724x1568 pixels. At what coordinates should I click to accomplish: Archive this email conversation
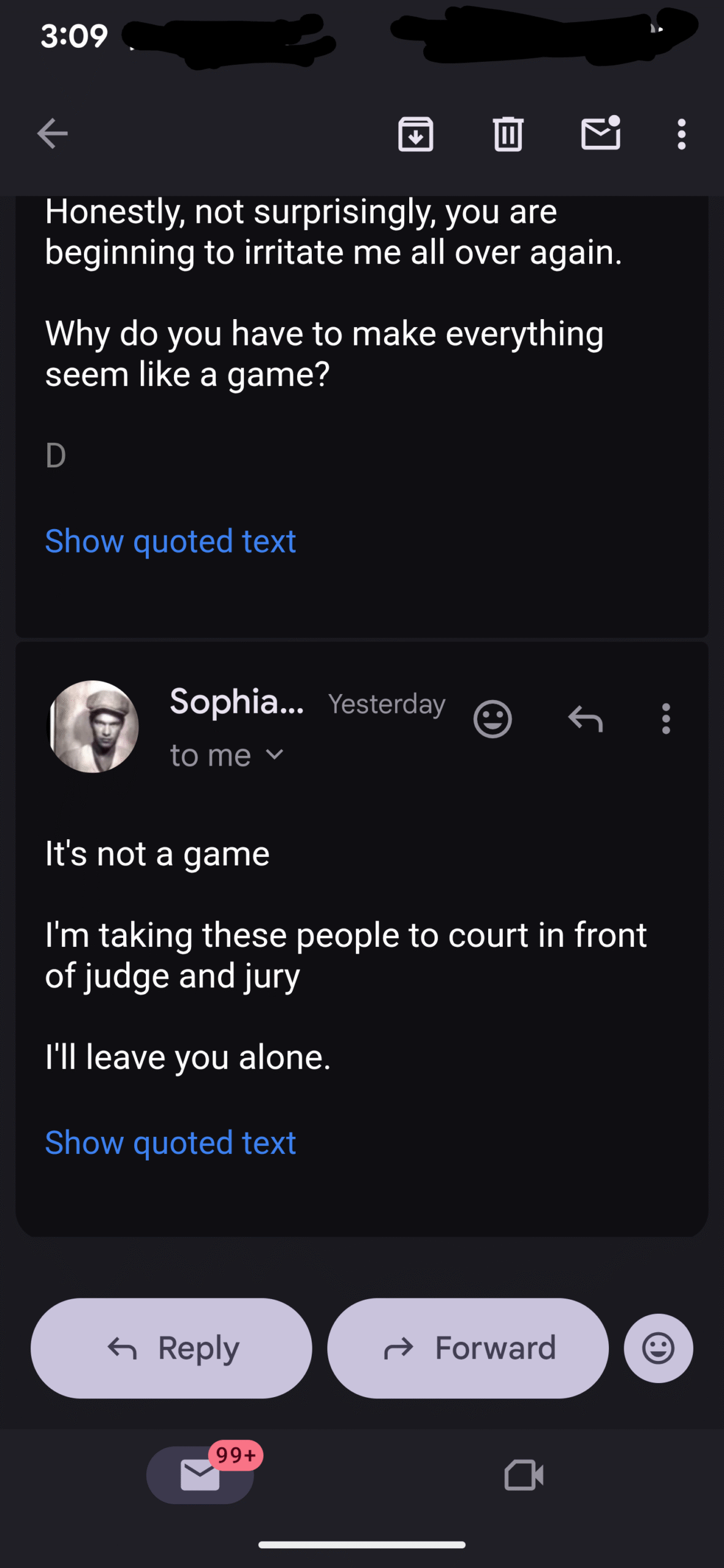tap(416, 134)
